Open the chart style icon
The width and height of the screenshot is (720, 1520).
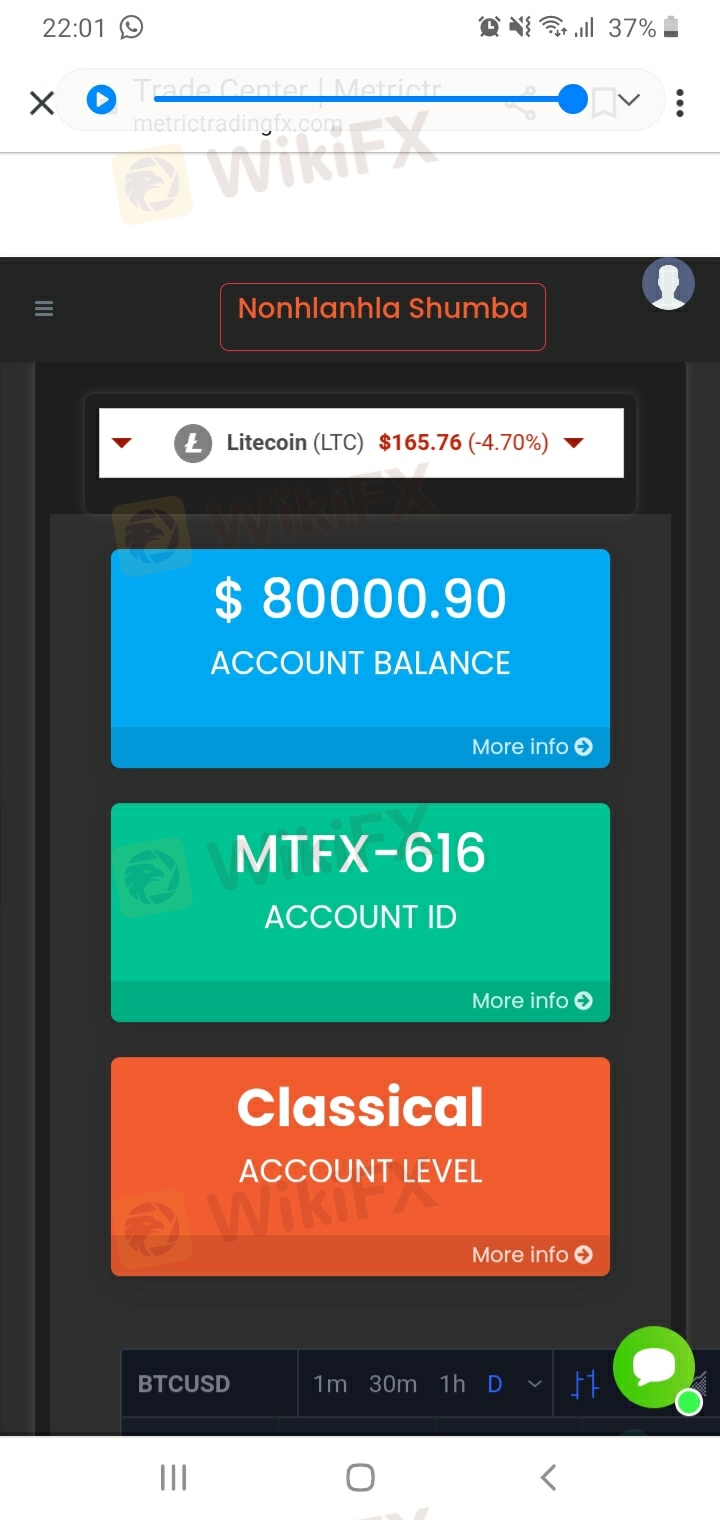coord(585,1384)
